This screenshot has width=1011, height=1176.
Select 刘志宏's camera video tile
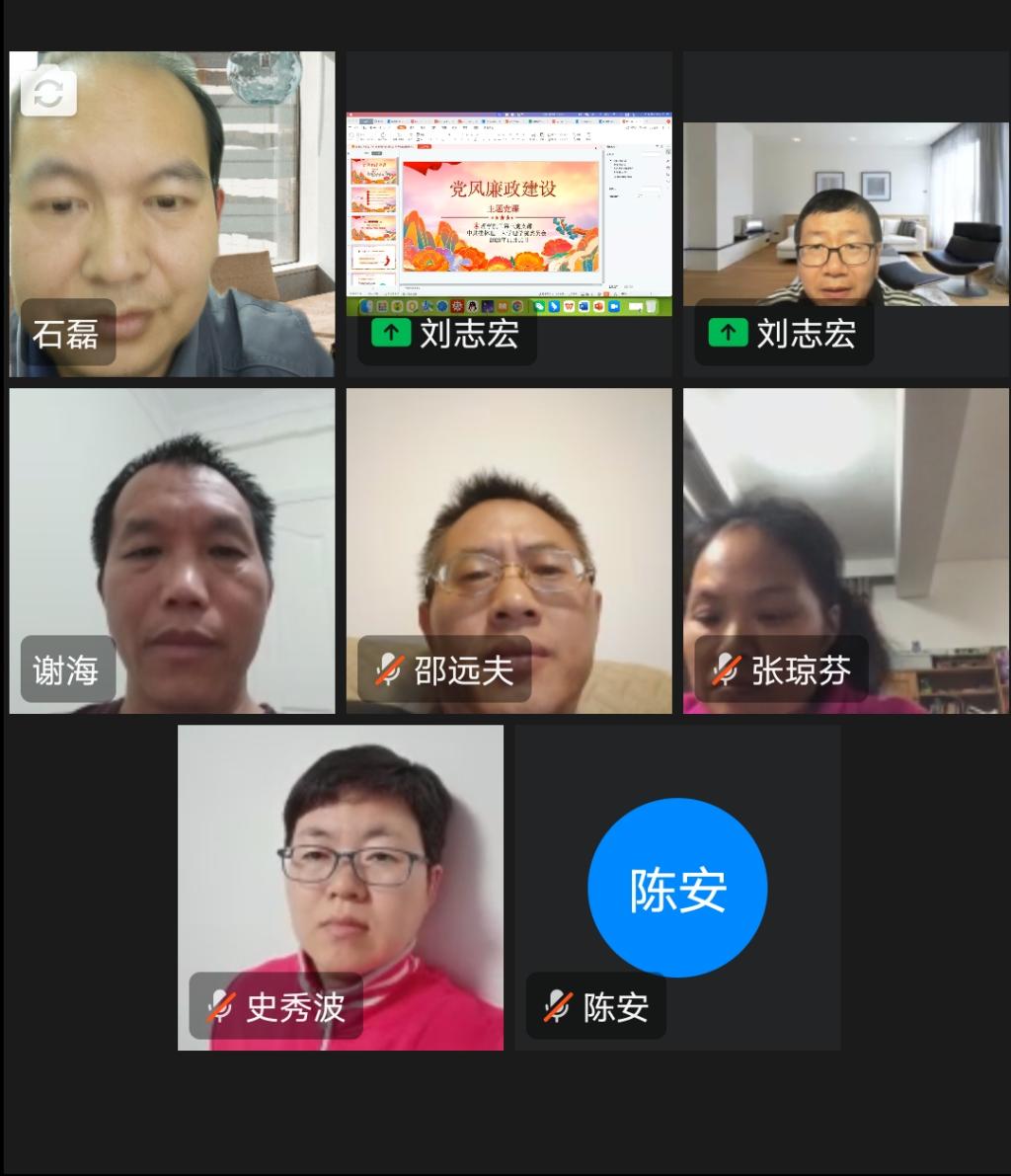pyautogui.click(x=845, y=212)
